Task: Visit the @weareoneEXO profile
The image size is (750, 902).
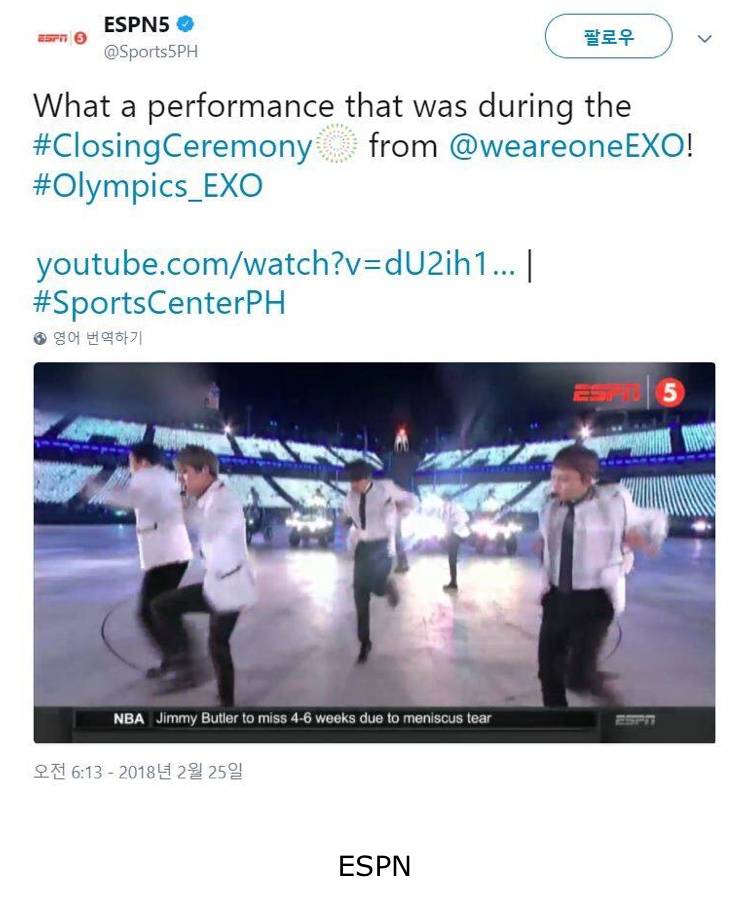Action: point(567,147)
